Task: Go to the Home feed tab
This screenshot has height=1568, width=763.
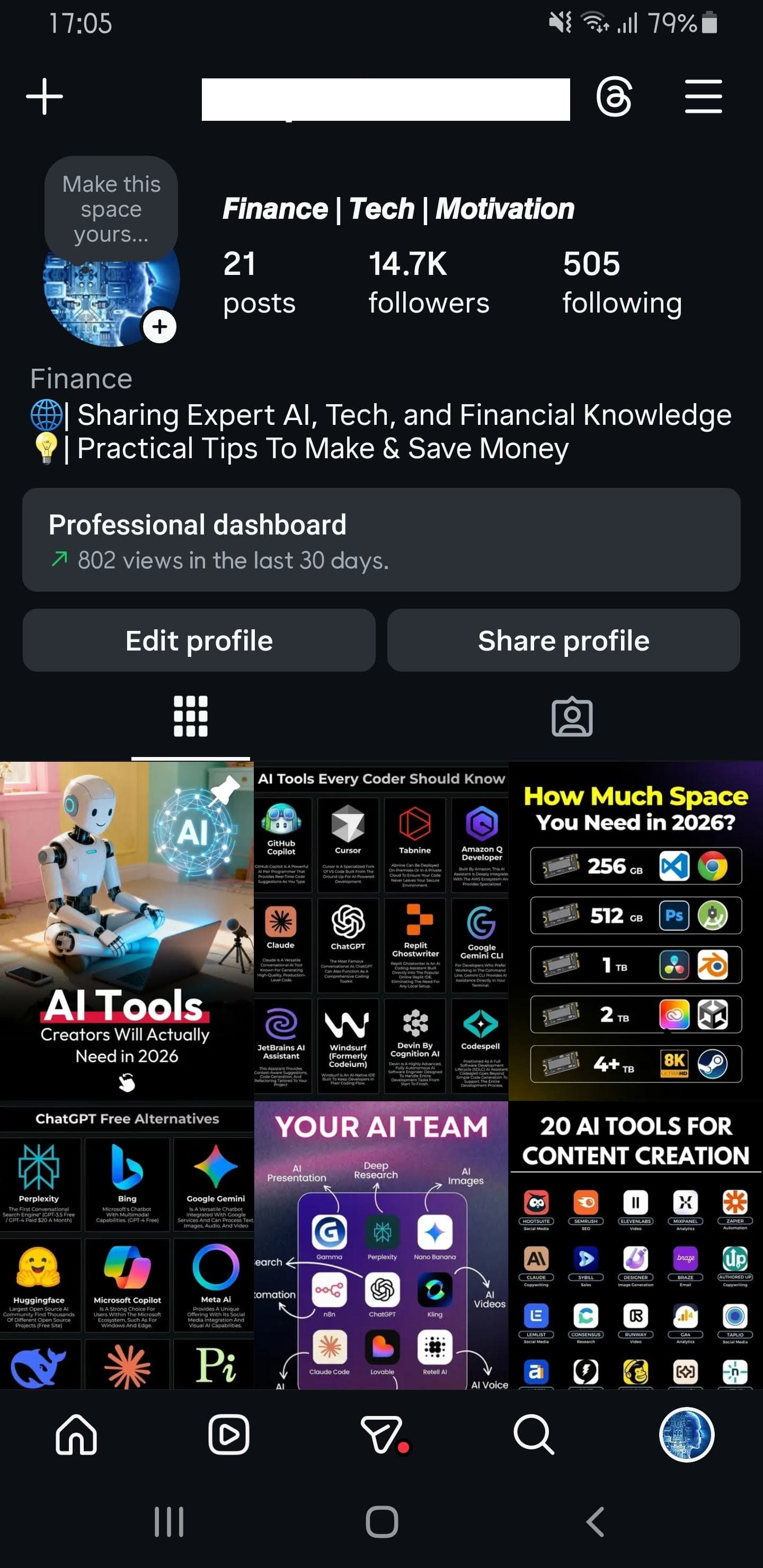Action: coord(76,1435)
